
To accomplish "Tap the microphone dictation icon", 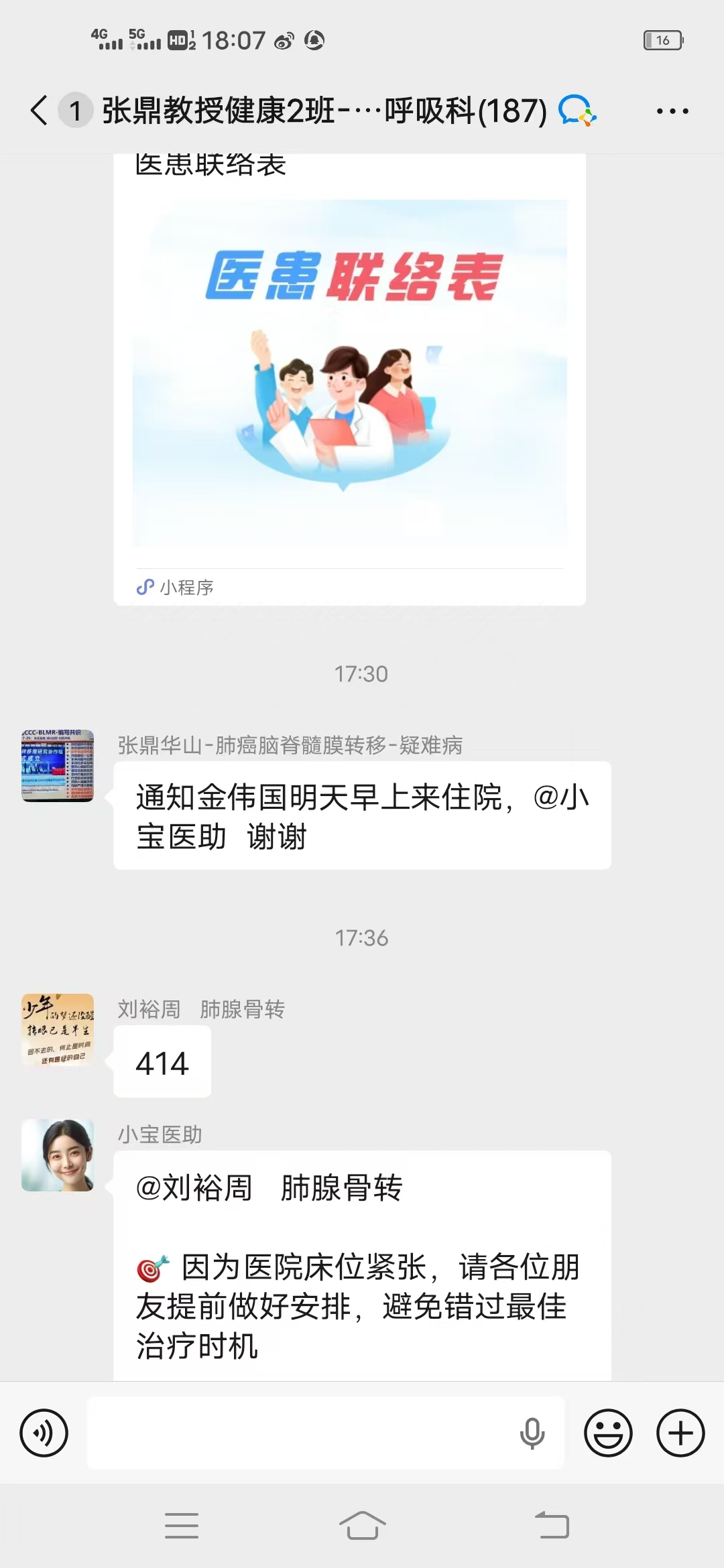I will pyautogui.click(x=532, y=1433).
